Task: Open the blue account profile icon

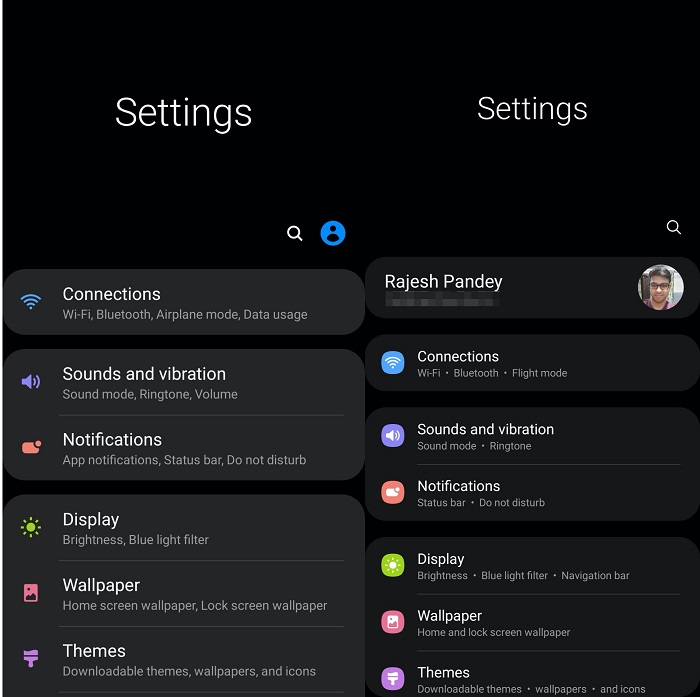Action: click(x=332, y=233)
